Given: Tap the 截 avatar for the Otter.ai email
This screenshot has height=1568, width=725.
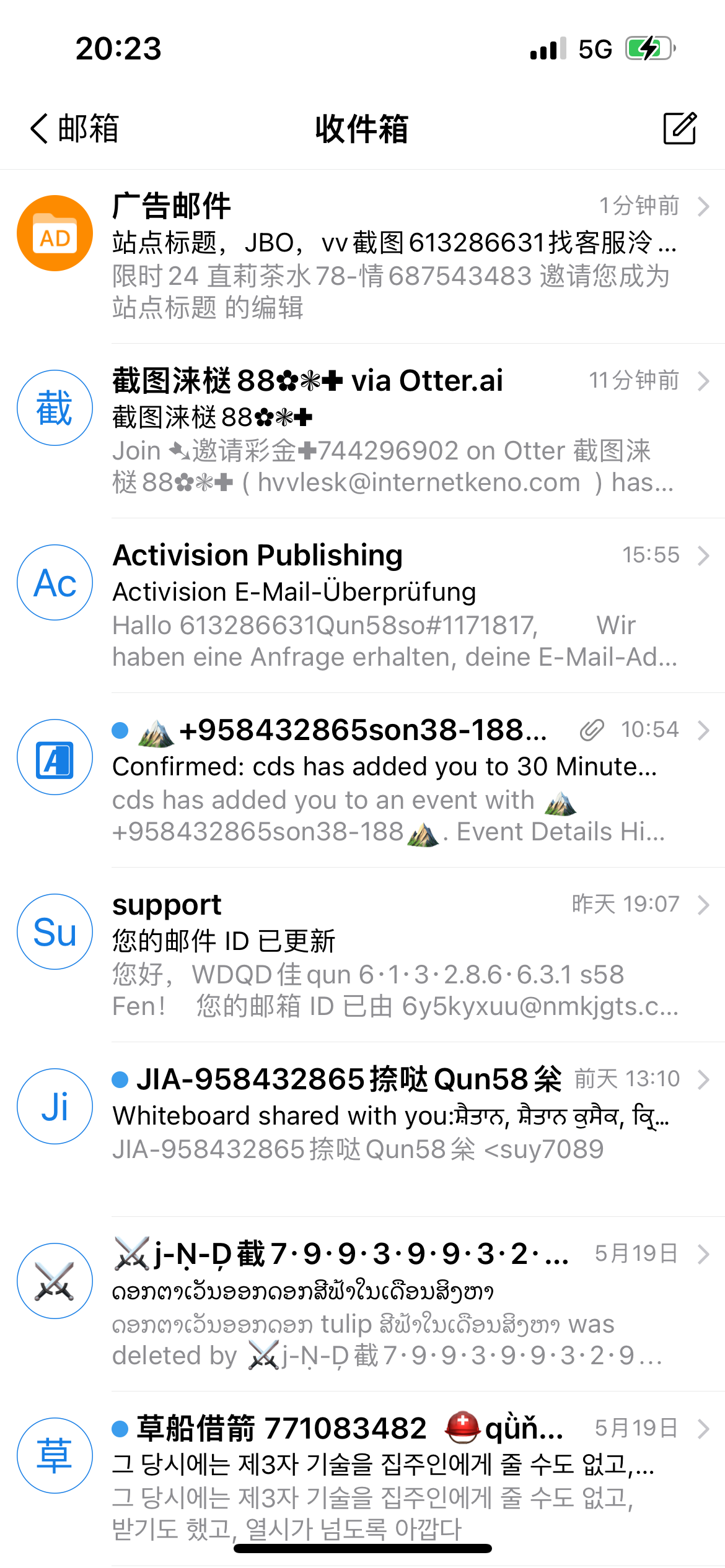Looking at the screenshot, I should click(x=54, y=409).
